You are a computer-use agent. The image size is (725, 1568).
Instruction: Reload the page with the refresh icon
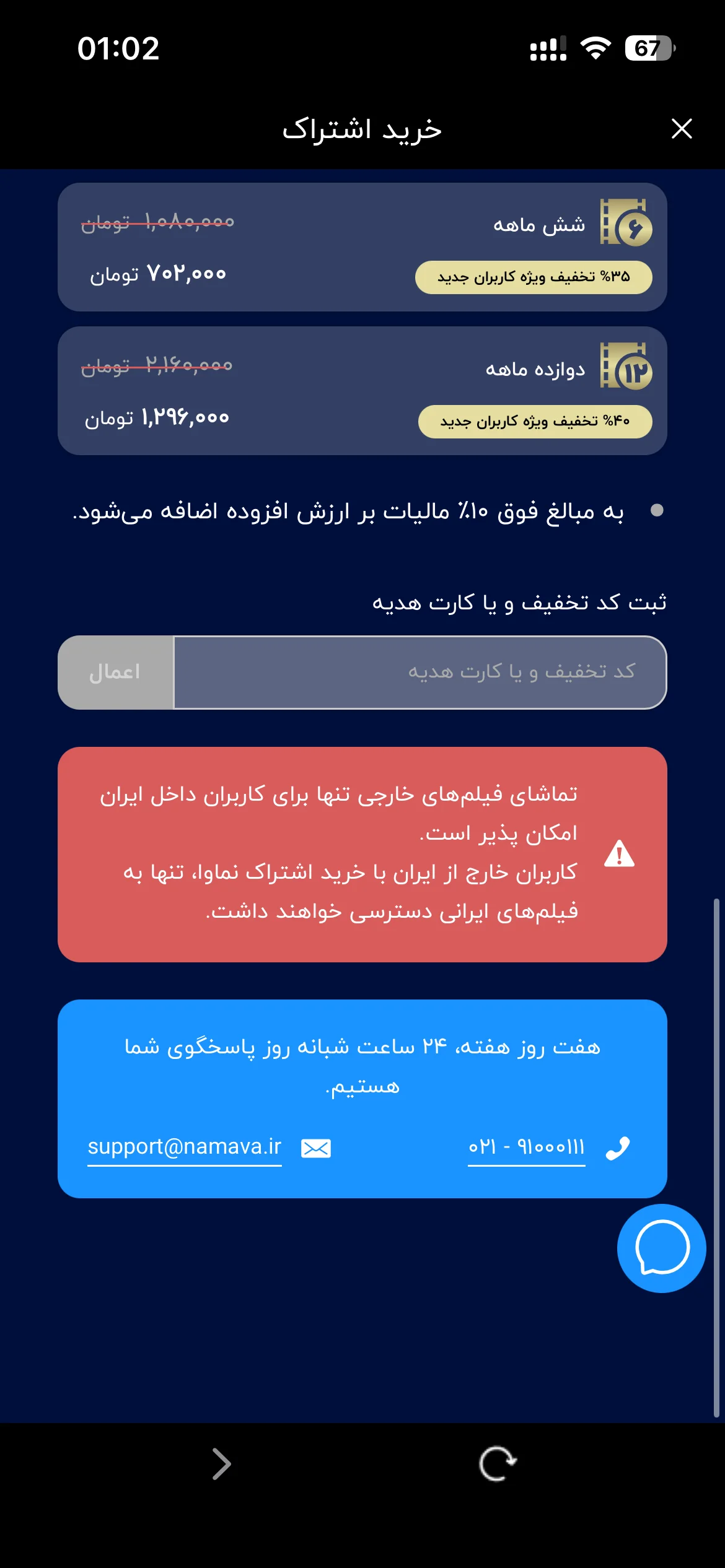coord(498,1464)
